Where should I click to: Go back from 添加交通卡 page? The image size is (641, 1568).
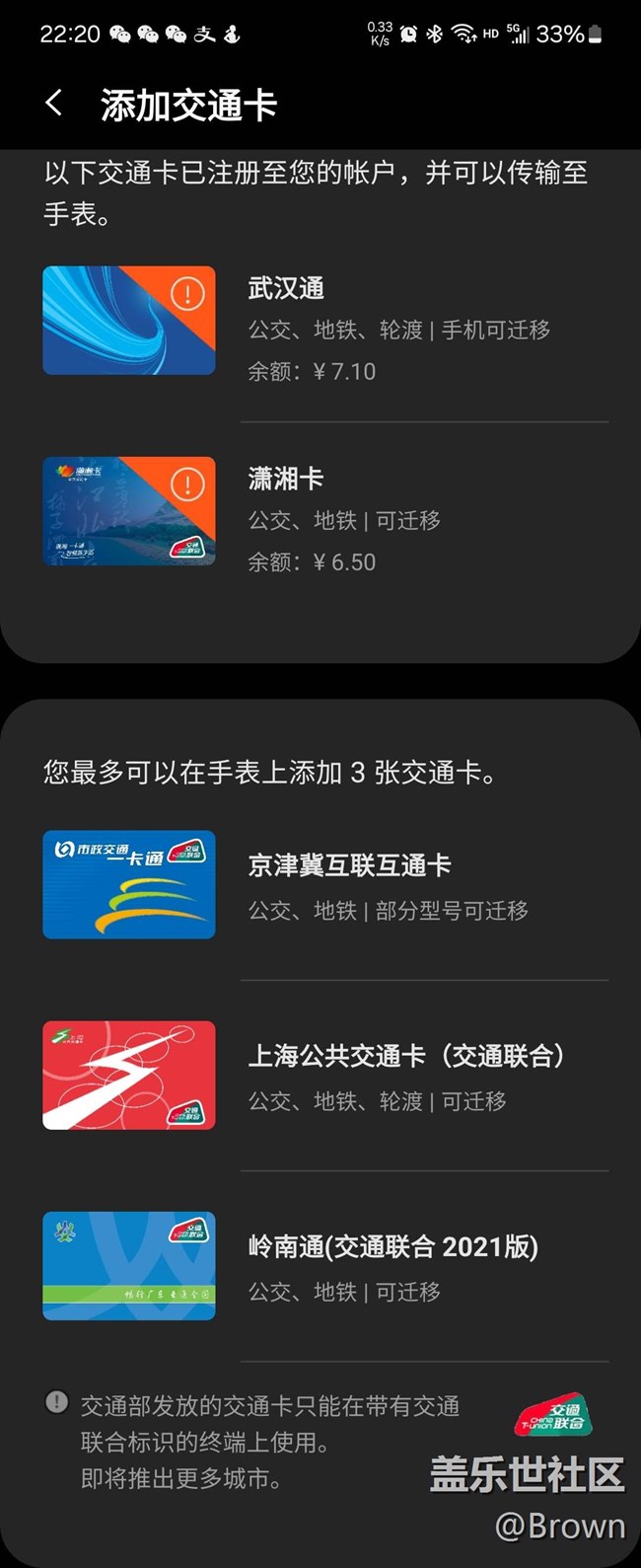pos(54,104)
